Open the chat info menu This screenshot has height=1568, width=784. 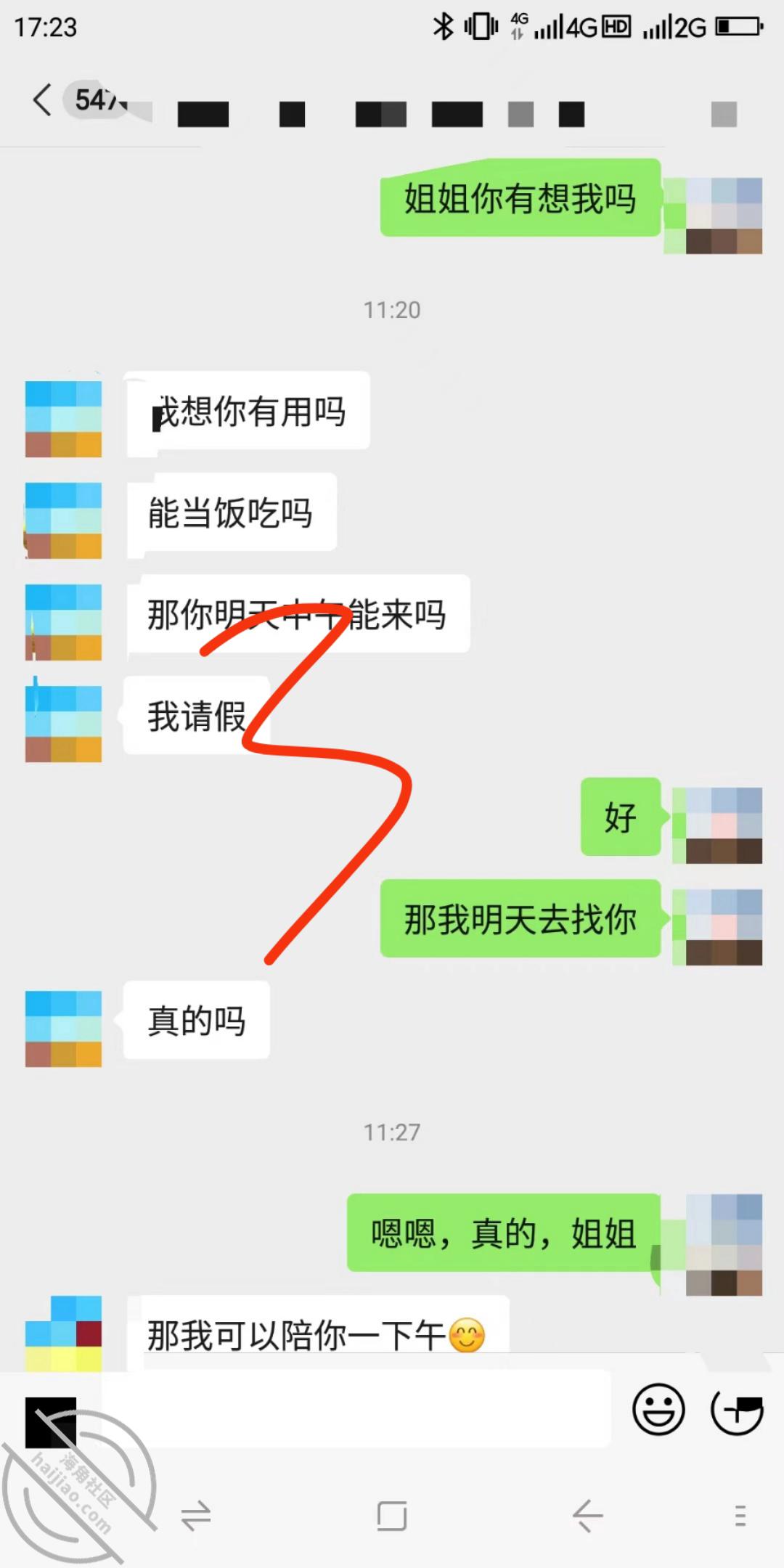pyautogui.click(x=724, y=114)
